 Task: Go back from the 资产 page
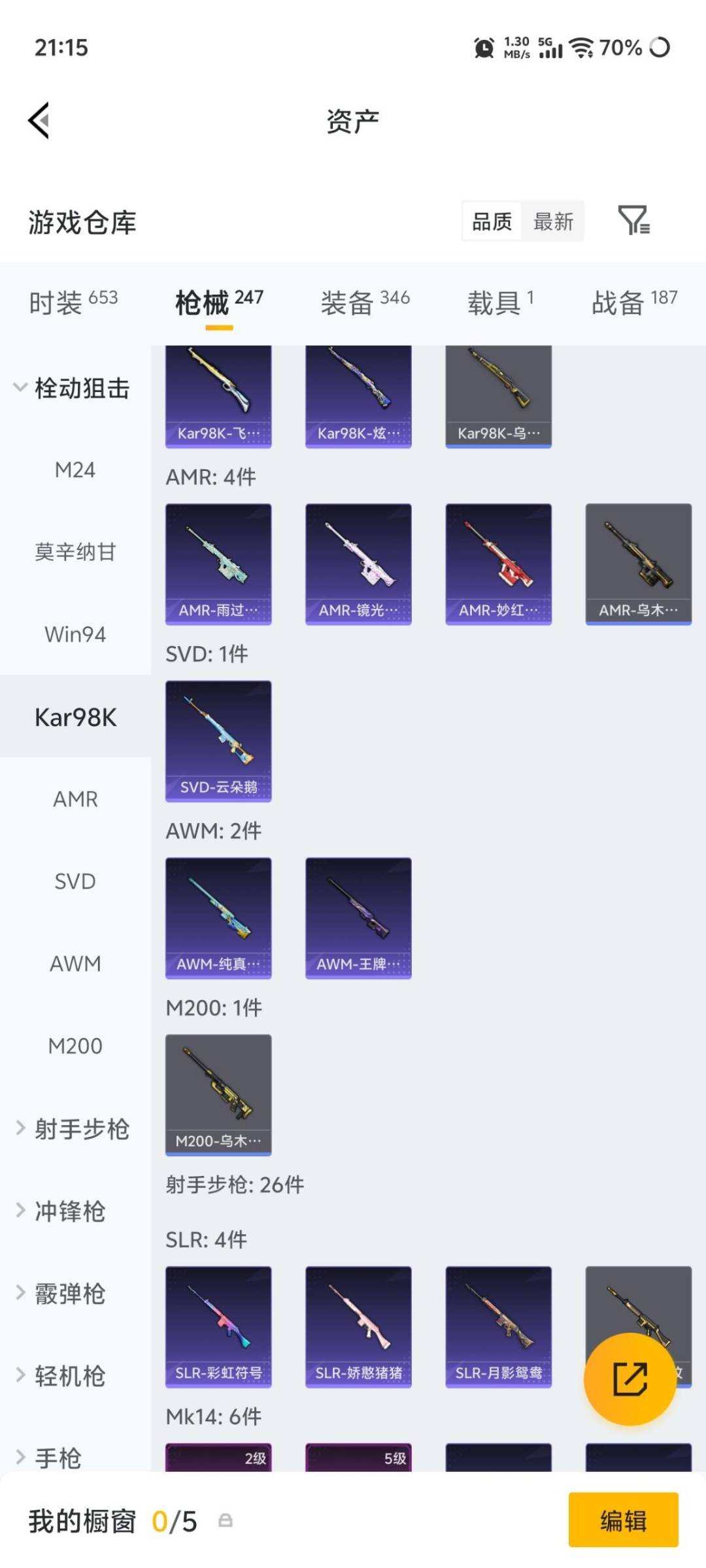pyautogui.click(x=39, y=121)
